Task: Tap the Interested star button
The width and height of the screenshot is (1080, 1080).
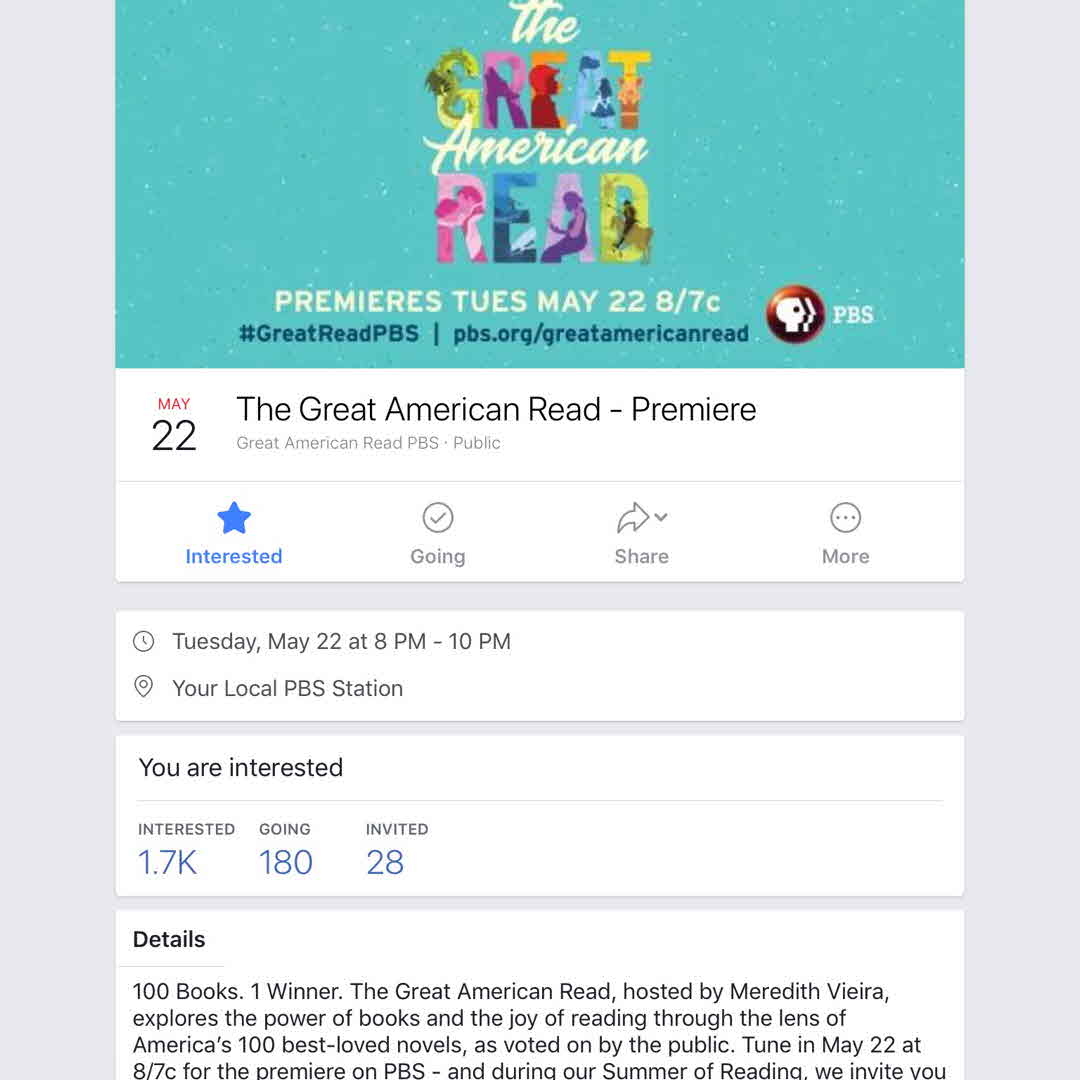Action: pyautogui.click(x=233, y=533)
